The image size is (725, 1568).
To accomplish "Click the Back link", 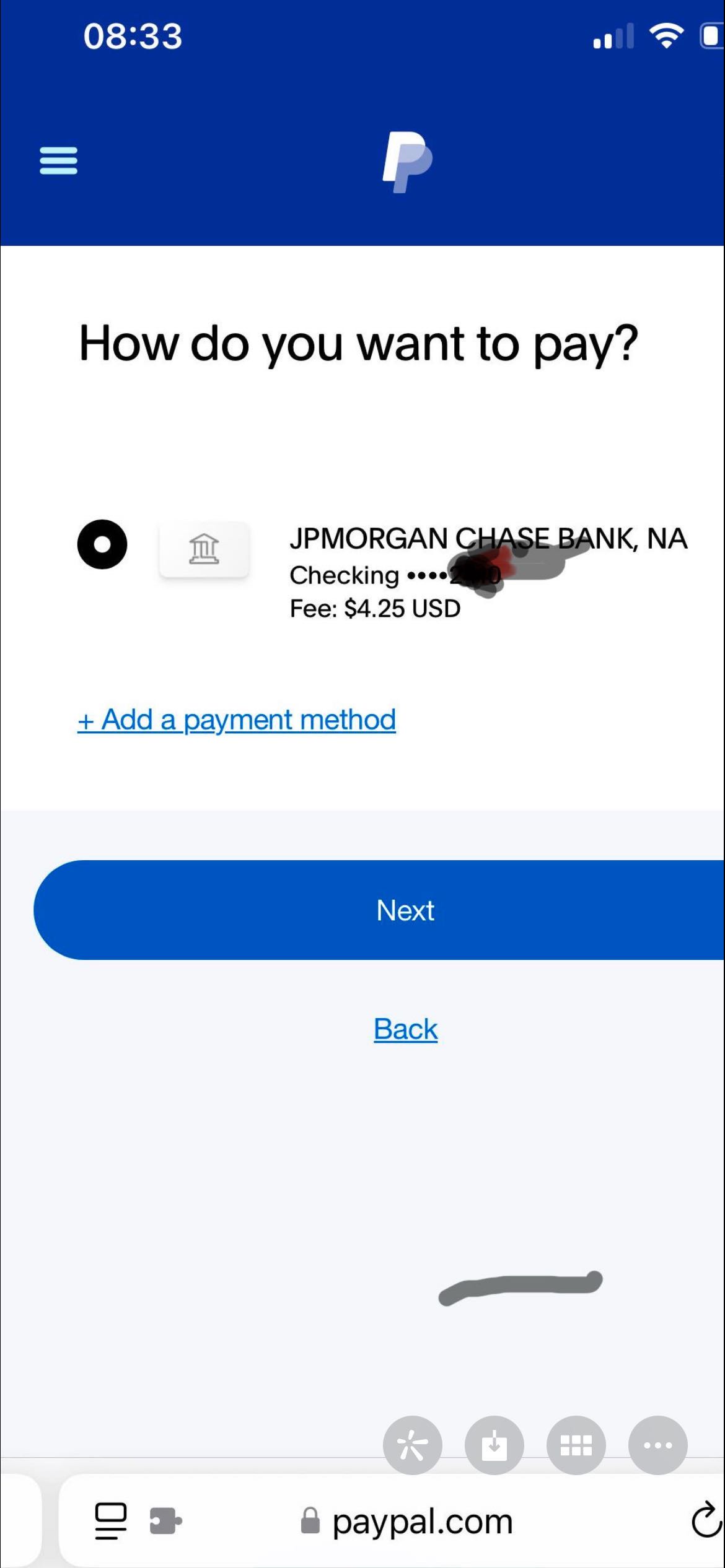I will 405,1027.
